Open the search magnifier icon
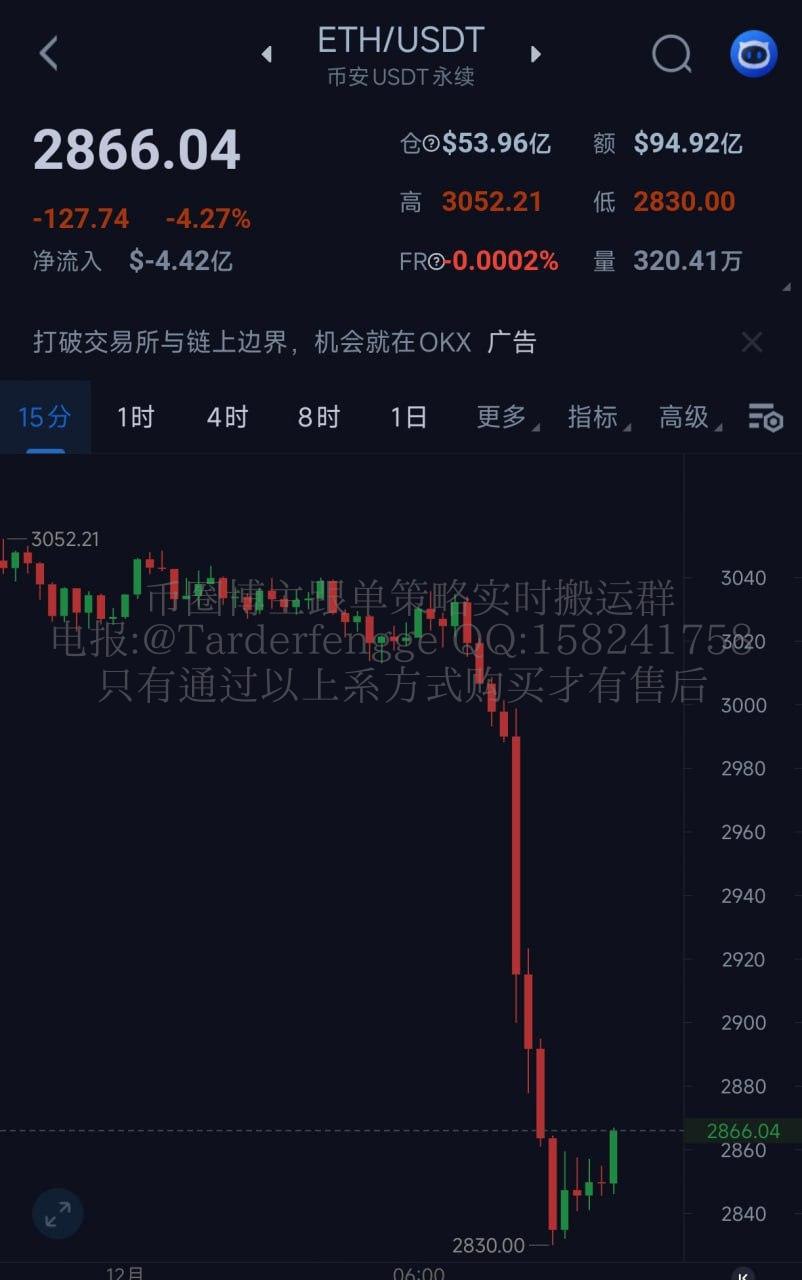 click(671, 54)
